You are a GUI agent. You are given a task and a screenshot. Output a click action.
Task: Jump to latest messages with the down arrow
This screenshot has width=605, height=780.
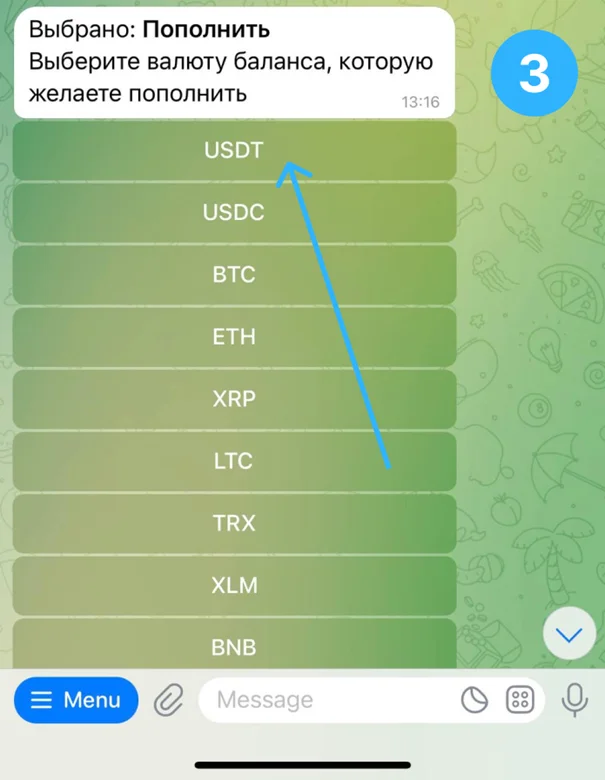(569, 634)
